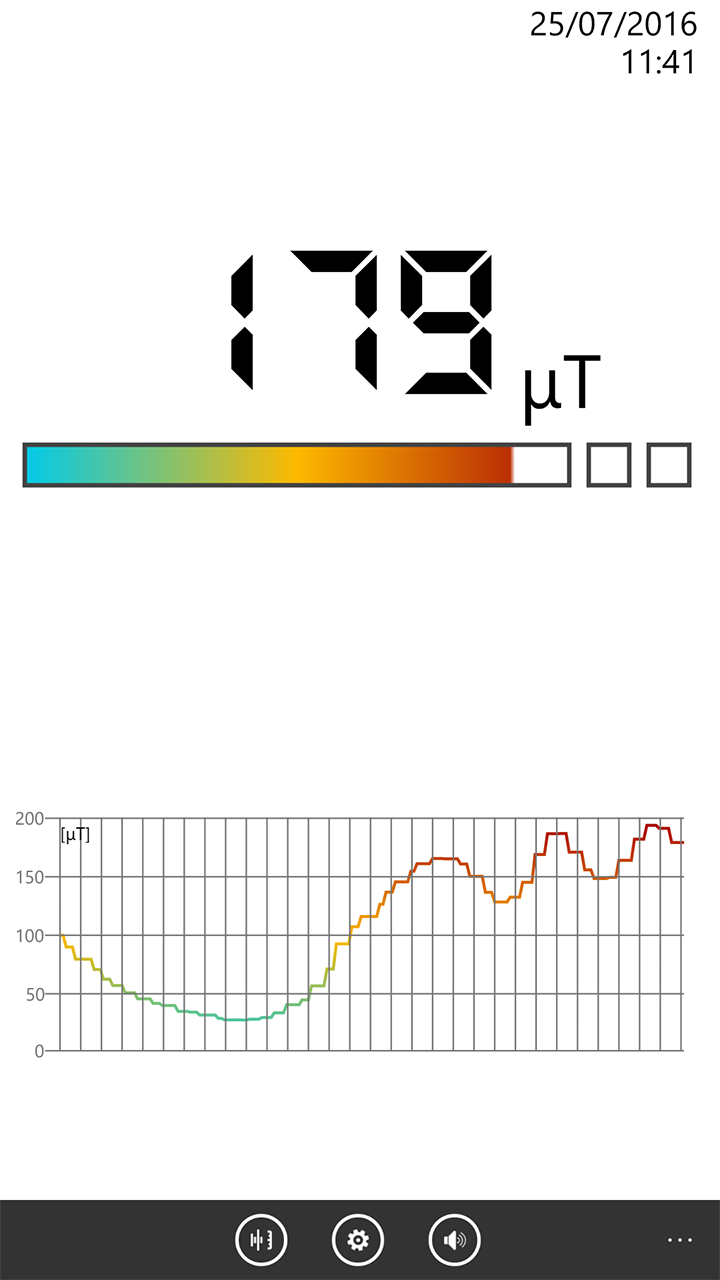Toggle the sound speaker button
Image resolution: width=720 pixels, height=1280 pixels.
coord(455,1241)
